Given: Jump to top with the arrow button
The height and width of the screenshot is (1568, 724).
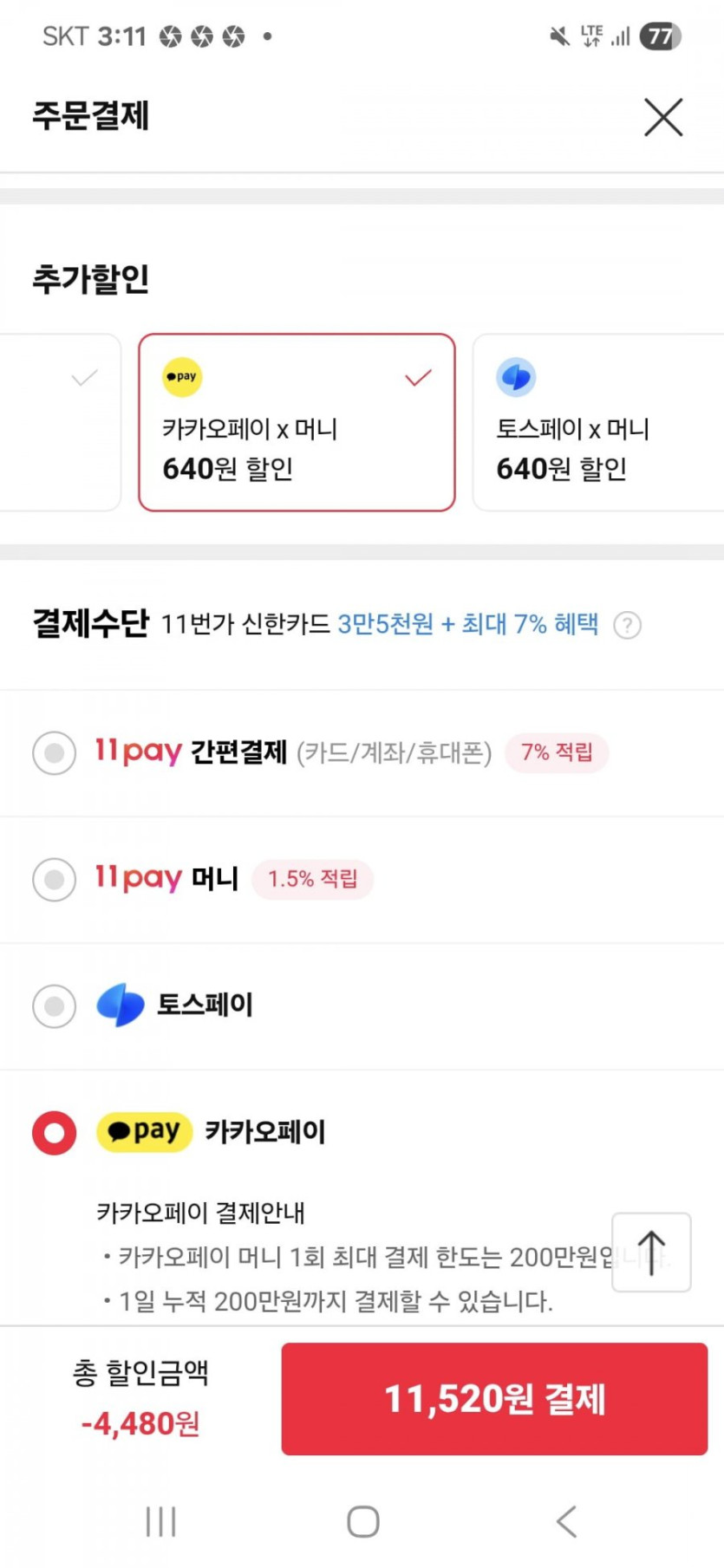Looking at the screenshot, I should (651, 1252).
